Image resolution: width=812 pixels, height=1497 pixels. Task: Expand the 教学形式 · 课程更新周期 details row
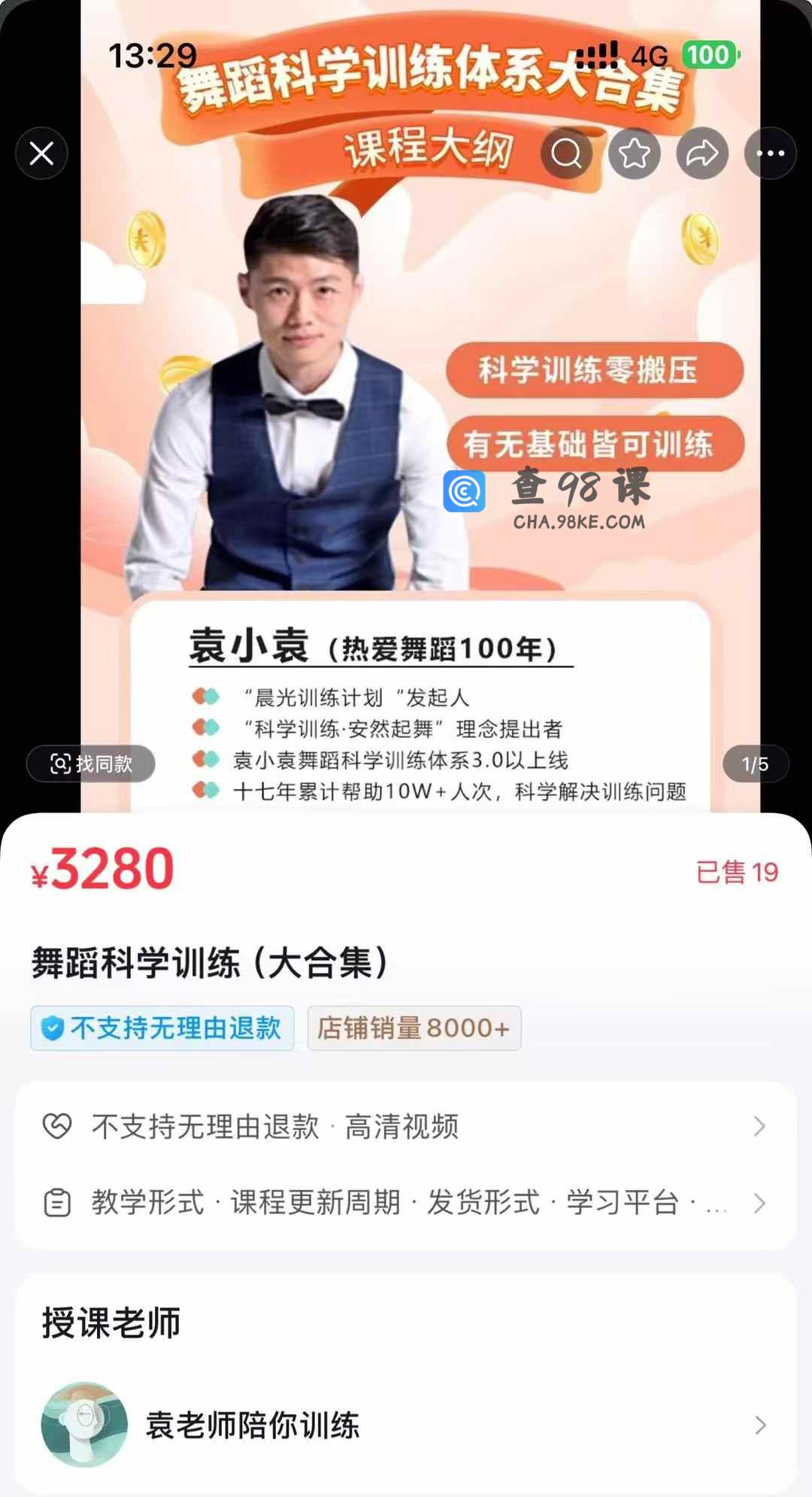[406, 1202]
